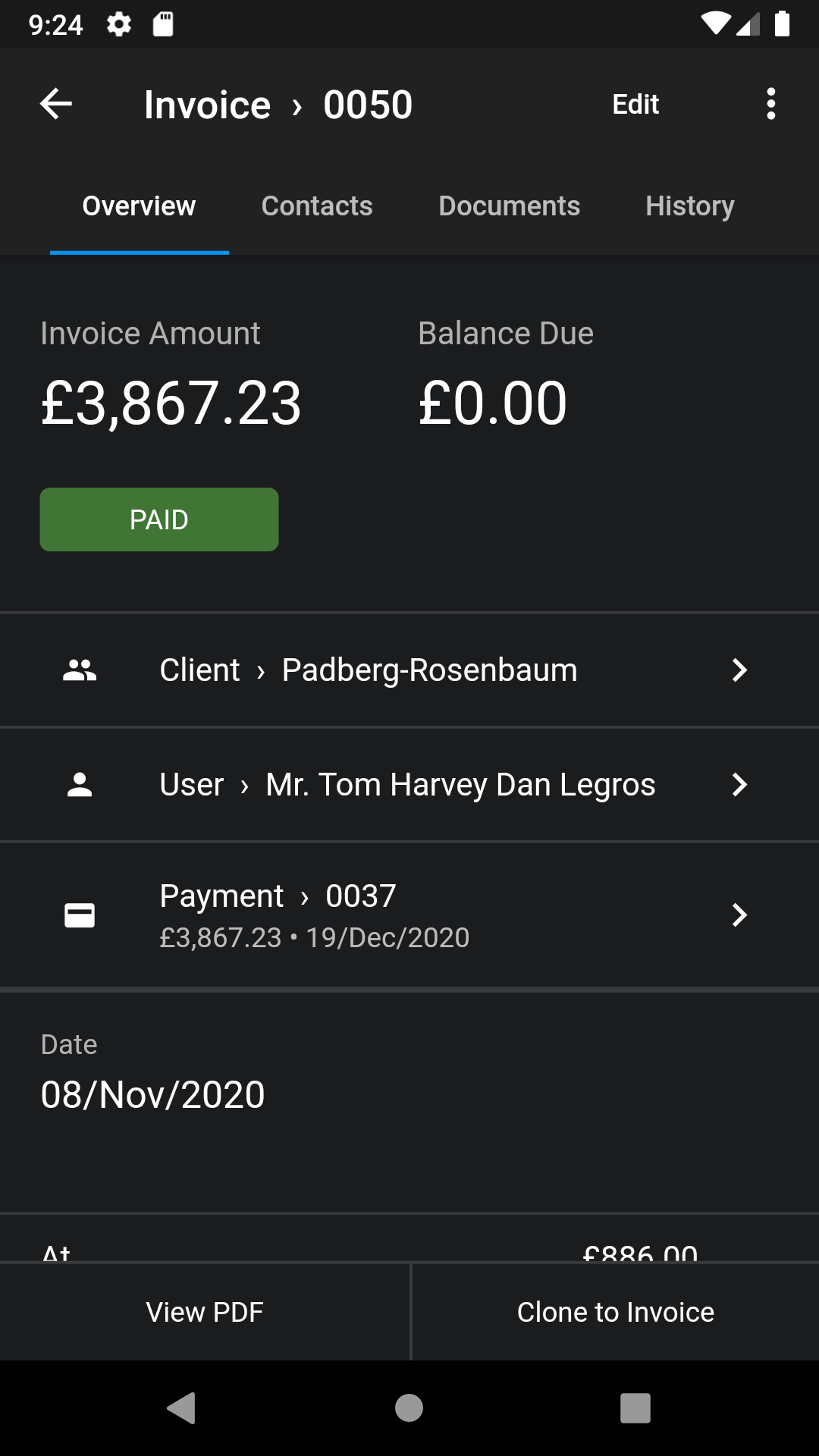Screen dimensions: 819x1456
Task: Tap View PDF
Action: coord(204,1312)
